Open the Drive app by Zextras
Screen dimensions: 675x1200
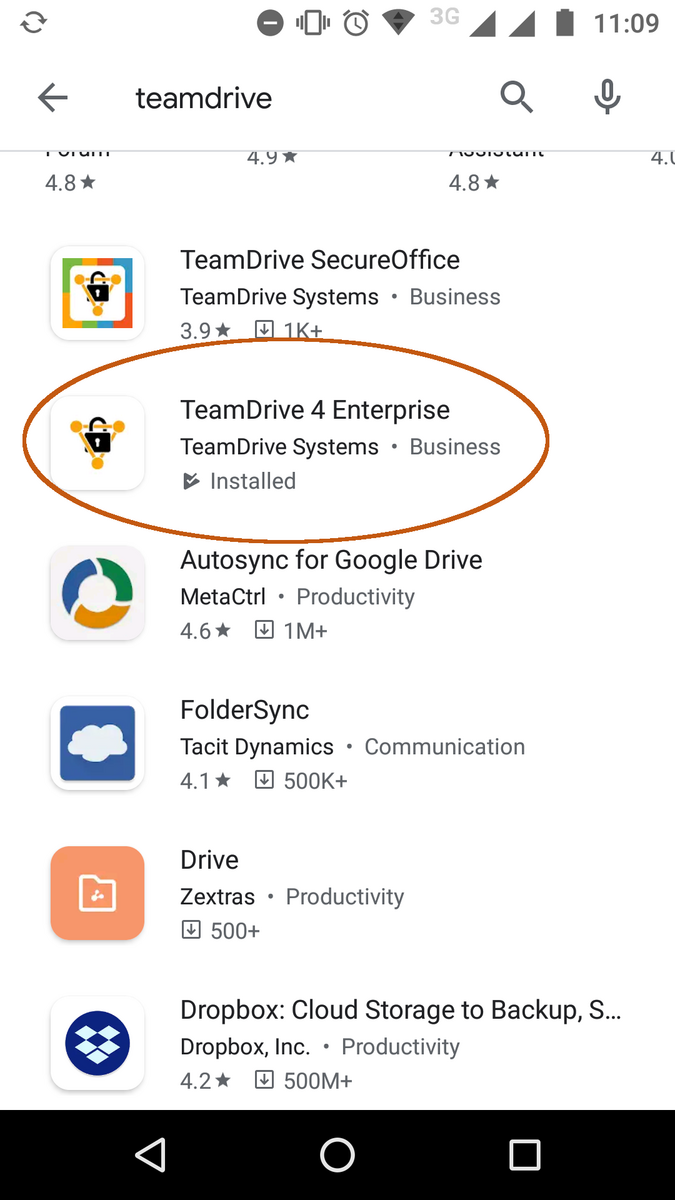pos(337,894)
